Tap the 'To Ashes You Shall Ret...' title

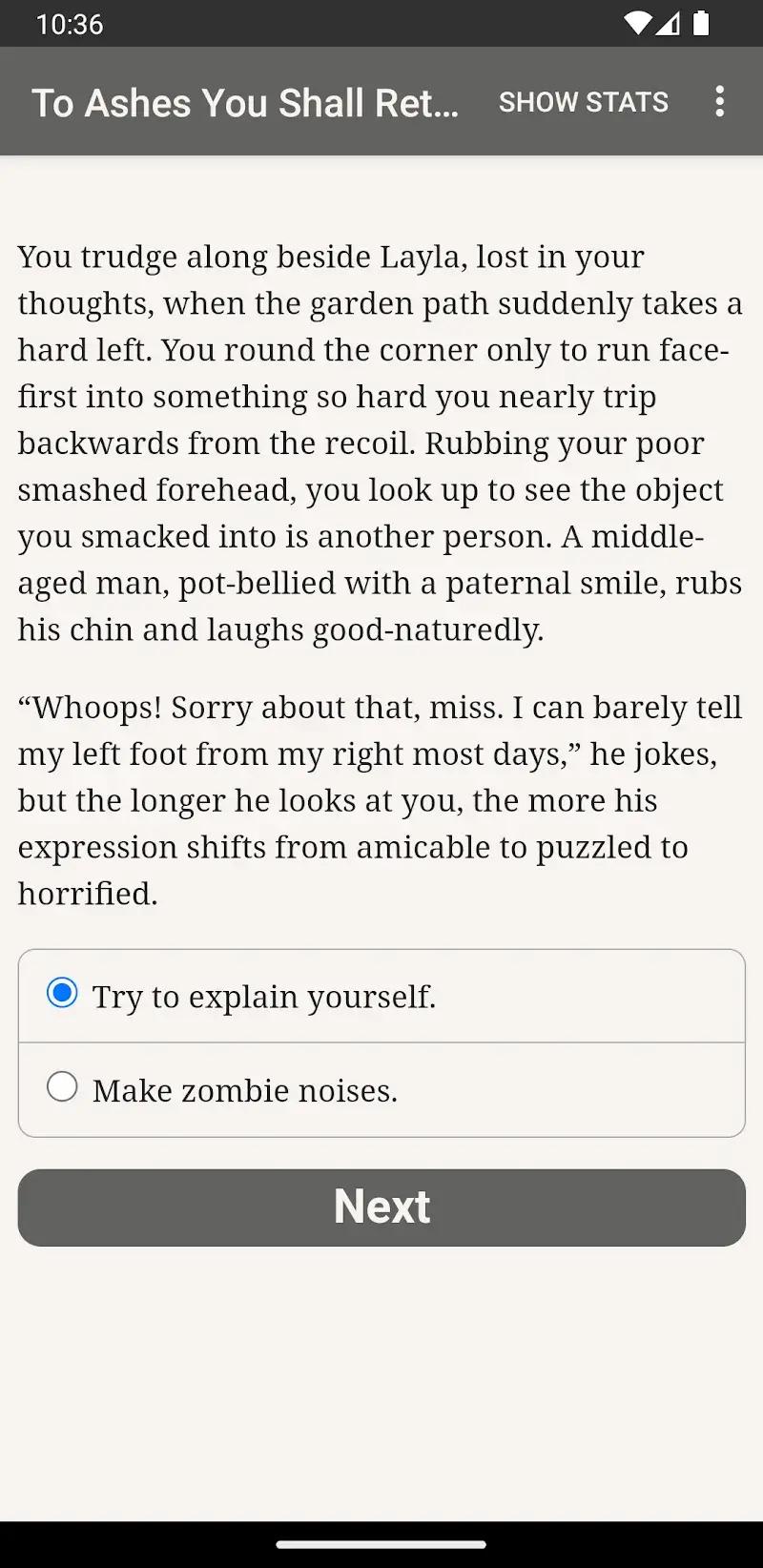pos(246,102)
